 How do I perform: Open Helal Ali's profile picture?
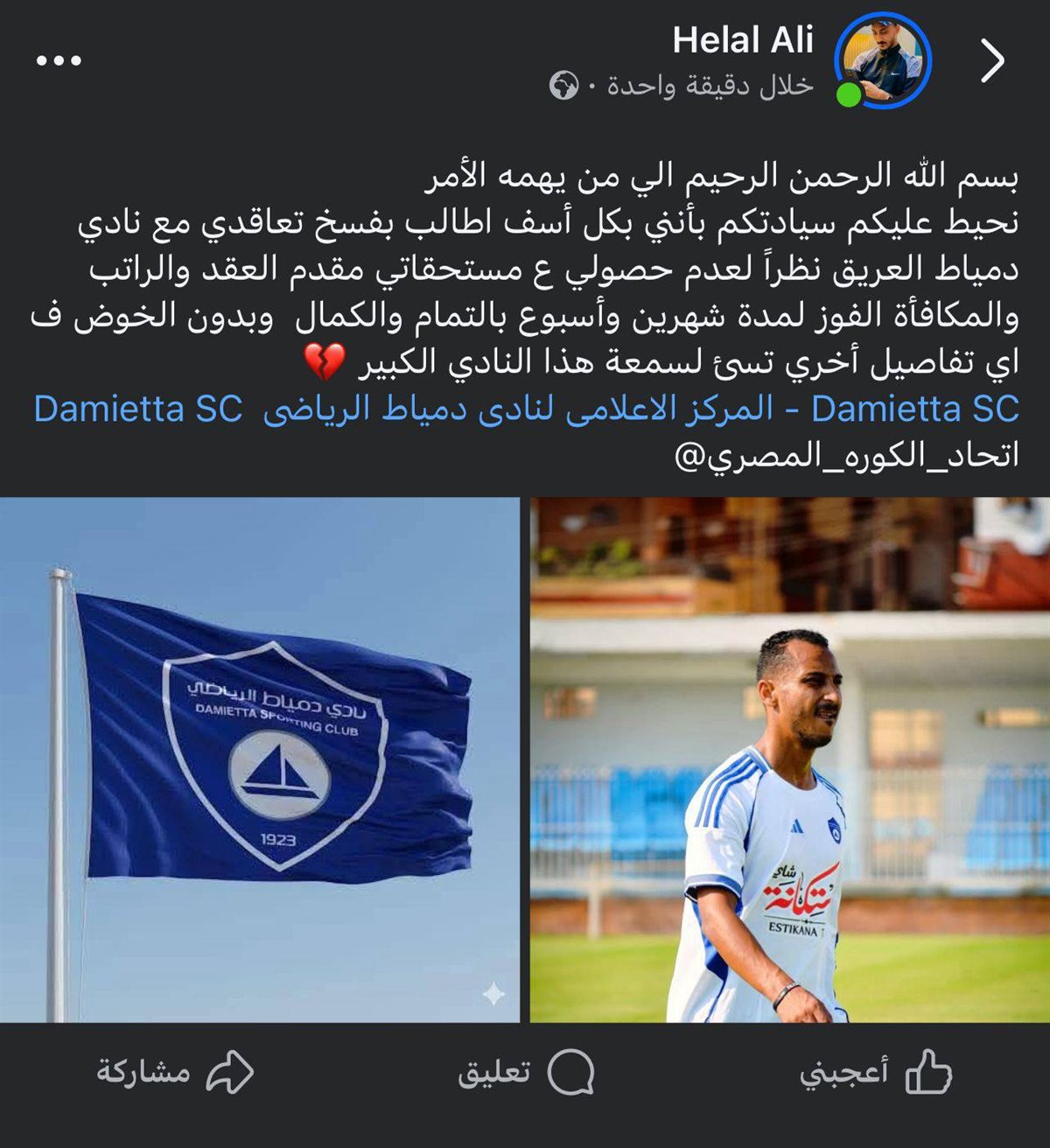tap(884, 60)
